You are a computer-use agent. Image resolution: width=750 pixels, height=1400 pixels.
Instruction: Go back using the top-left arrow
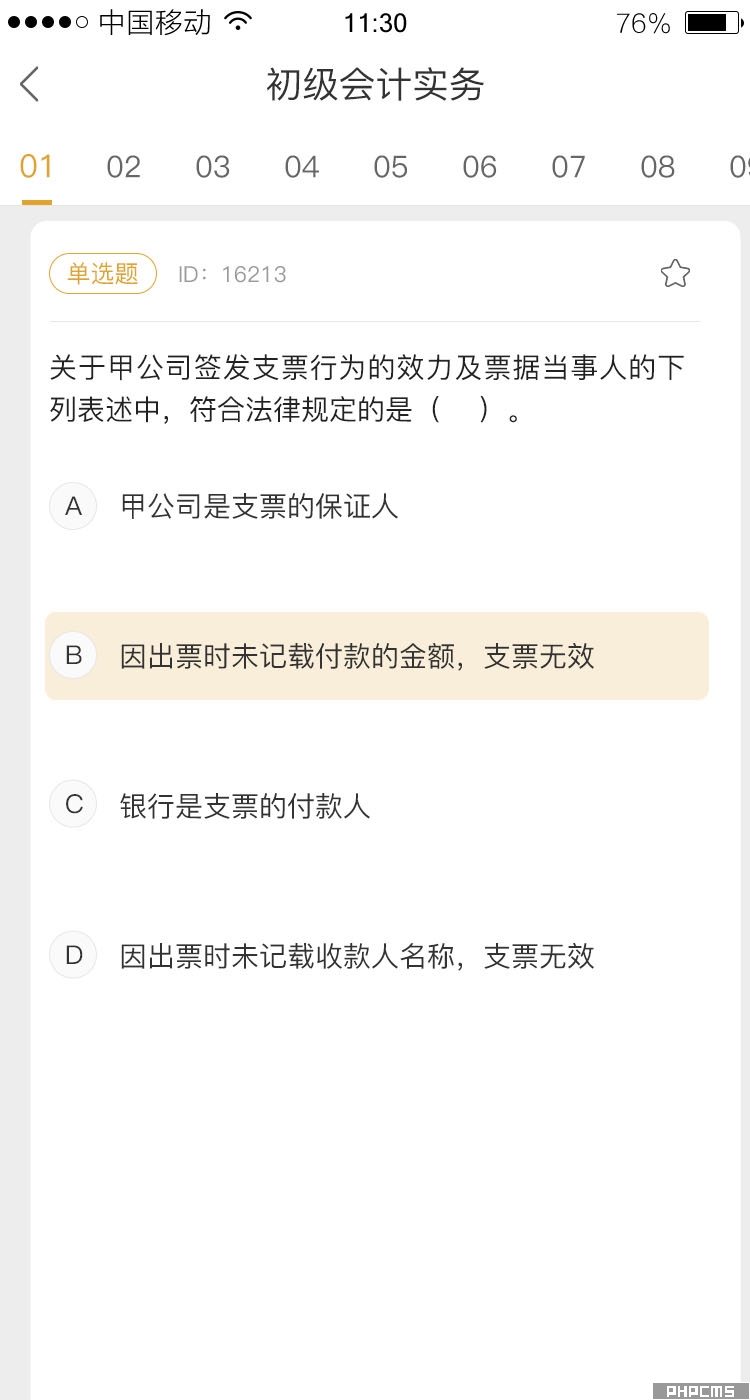coord(30,85)
